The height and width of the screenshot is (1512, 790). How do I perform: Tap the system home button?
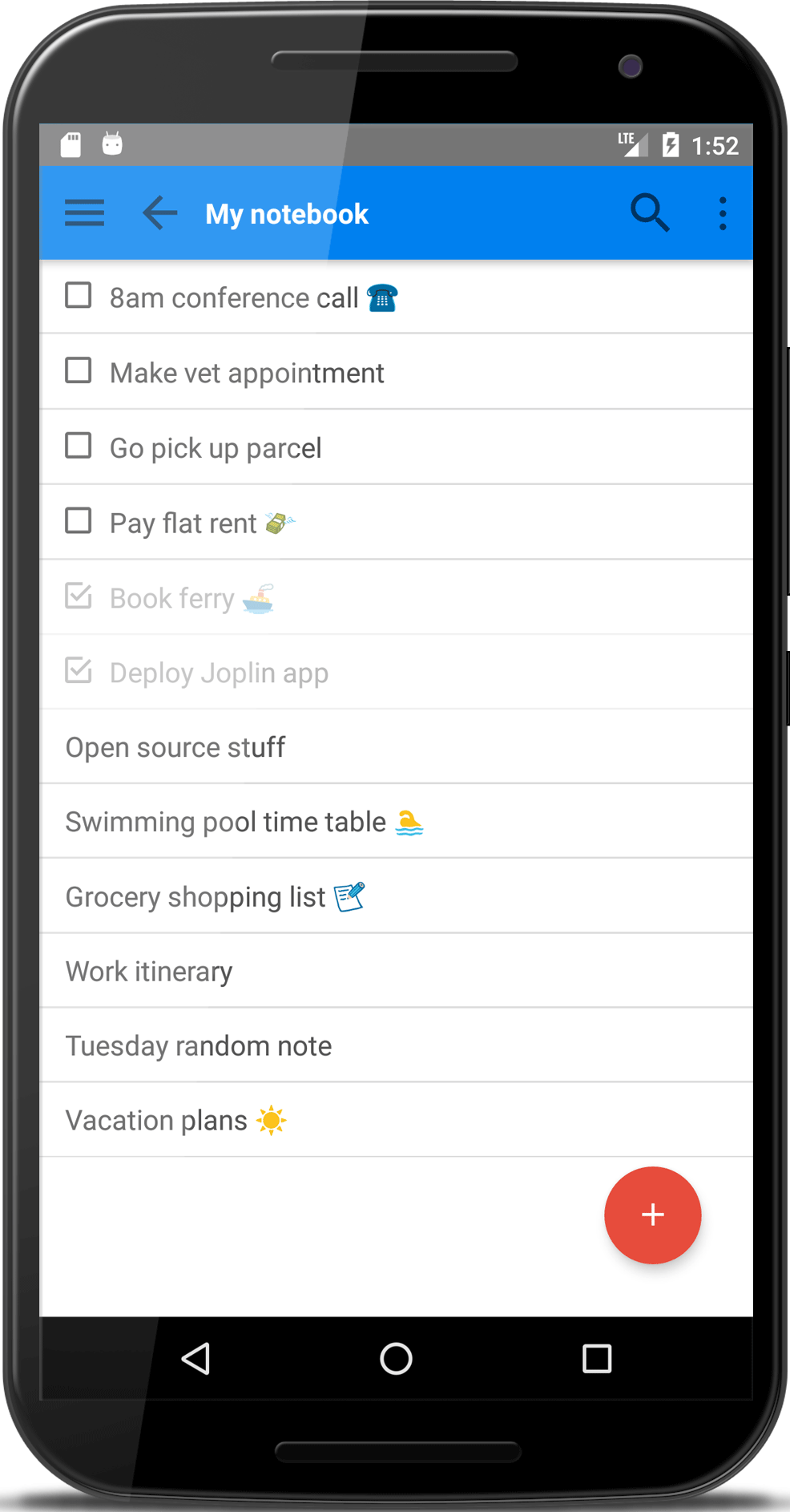pyautogui.click(x=396, y=1359)
